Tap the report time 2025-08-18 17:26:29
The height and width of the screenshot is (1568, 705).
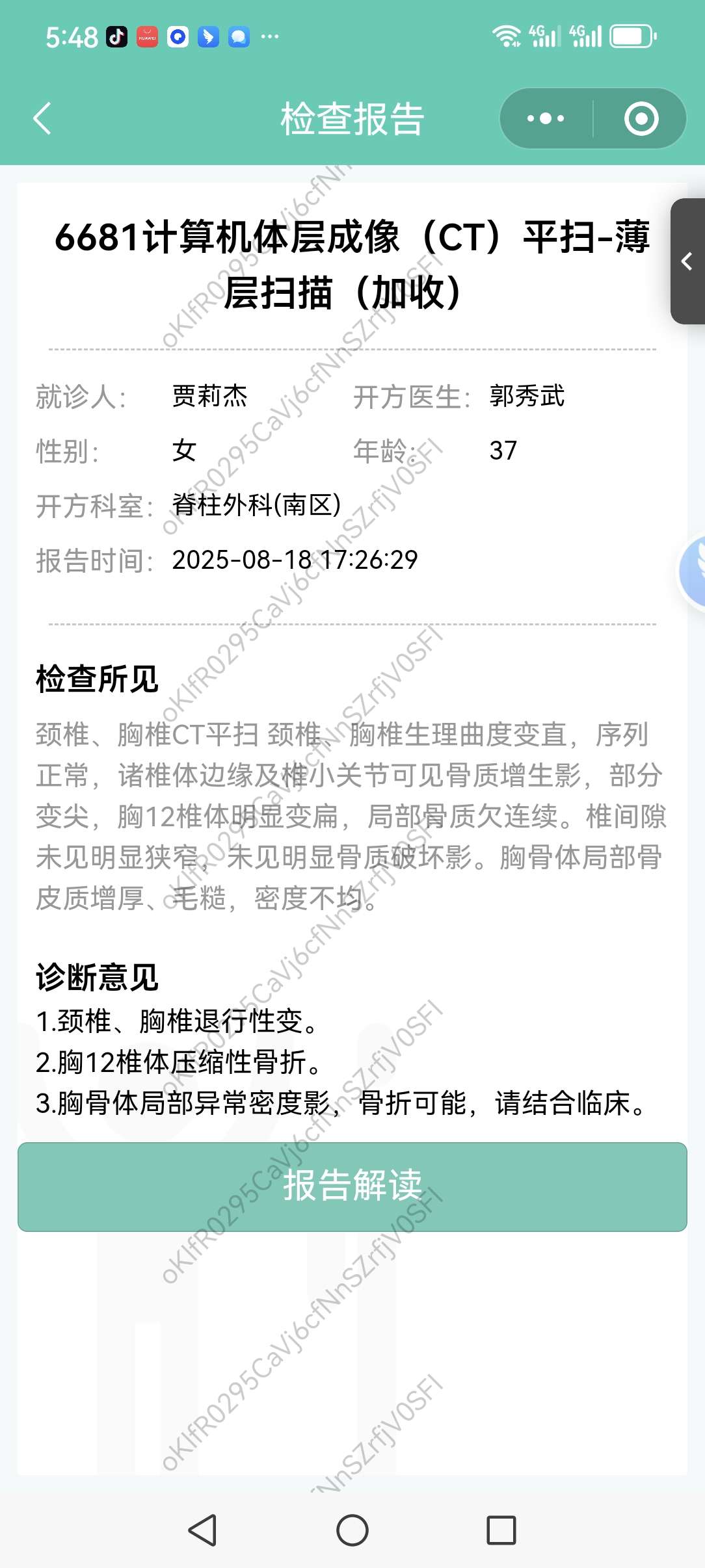(x=296, y=558)
